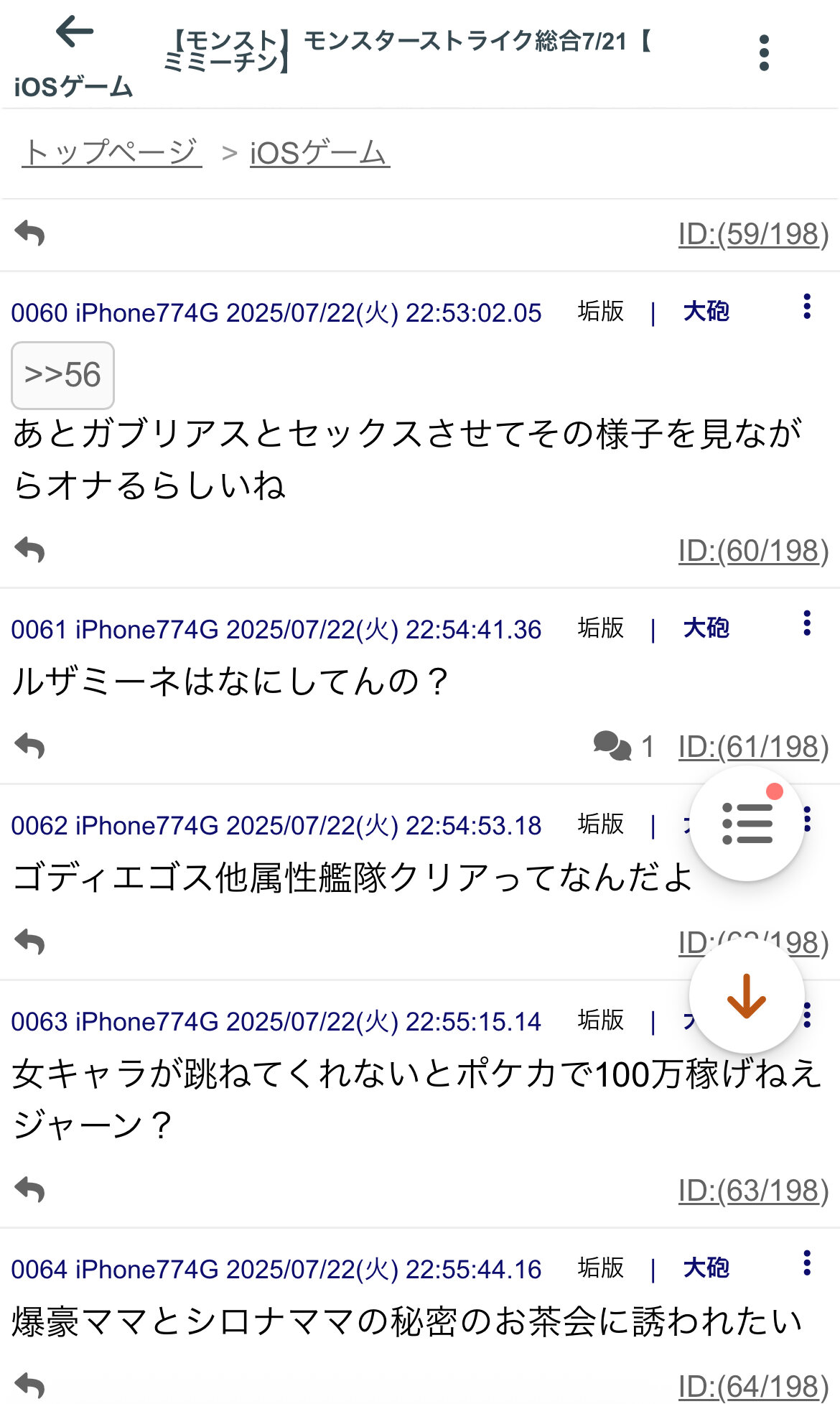Open the post 0061 header link
This screenshot has height=1404, width=840.
(x=276, y=630)
